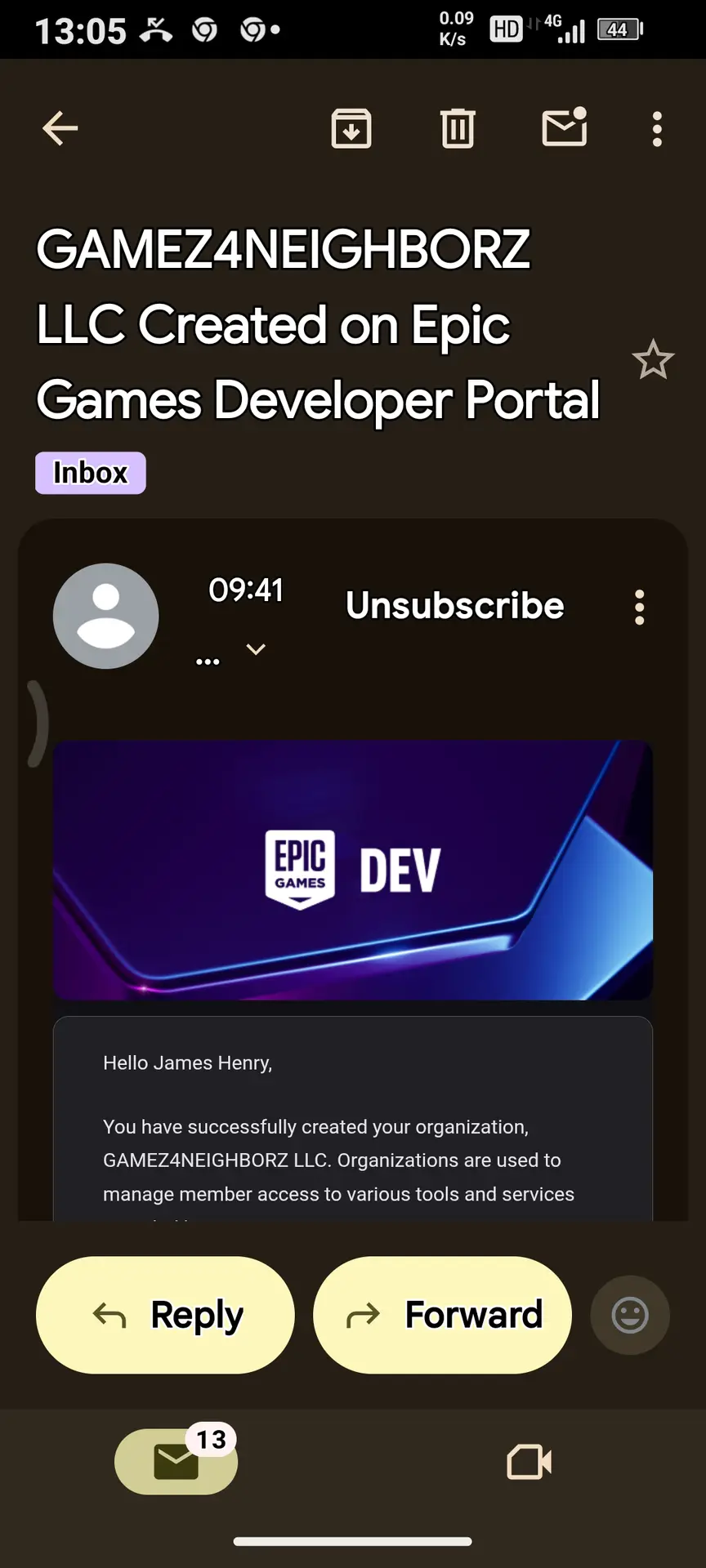
Task: Add an emoji reaction
Action: coord(630,1315)
